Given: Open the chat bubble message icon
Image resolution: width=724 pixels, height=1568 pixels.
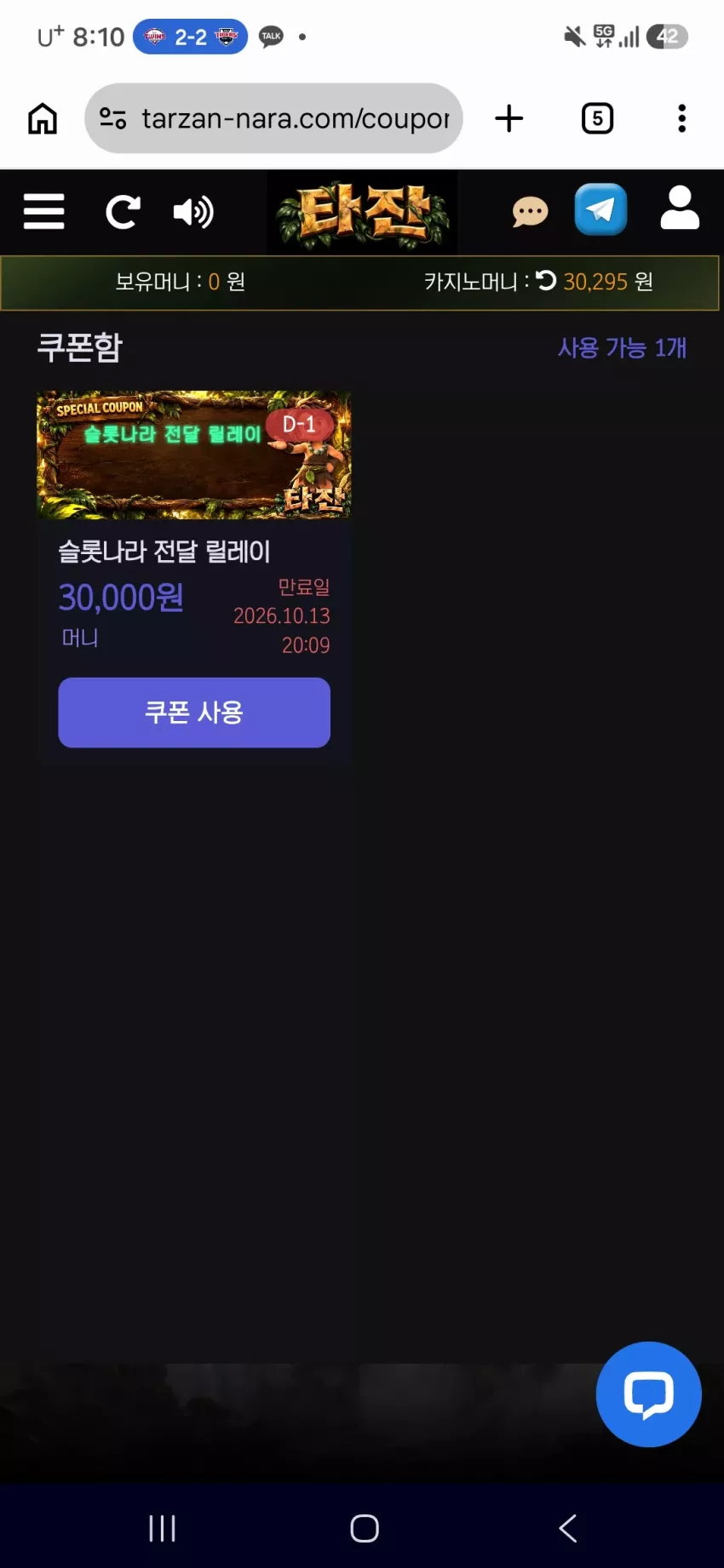Looking at the screenshot, I should [530, 212].
